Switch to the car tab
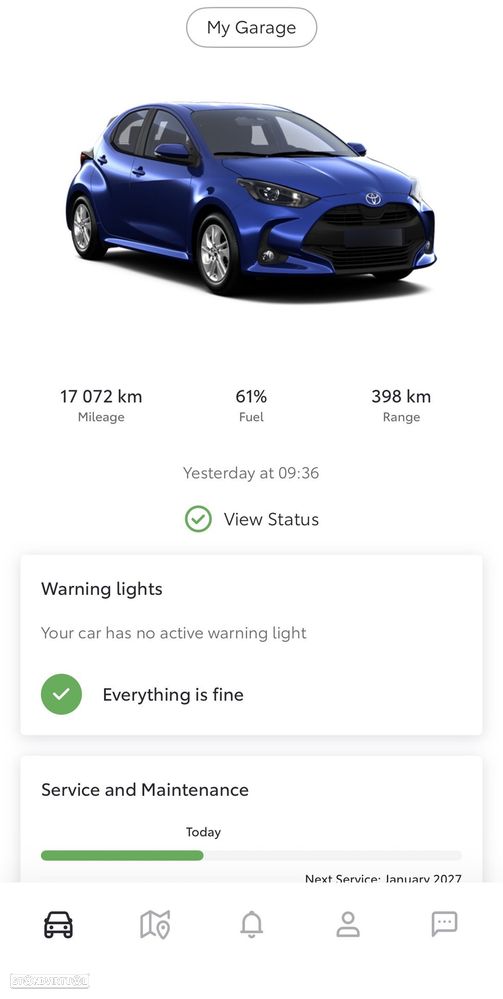Screen dimensions: 503x999 [x=58, y=924]
